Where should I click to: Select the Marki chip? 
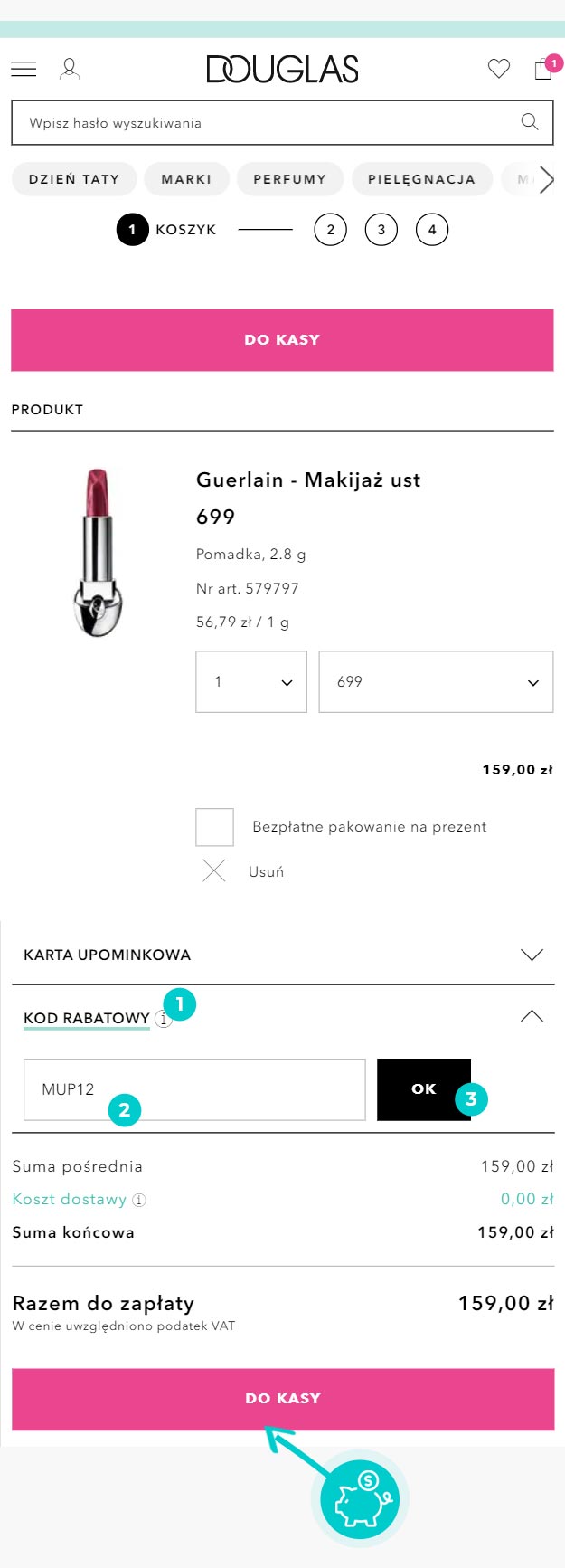(186, 179)
